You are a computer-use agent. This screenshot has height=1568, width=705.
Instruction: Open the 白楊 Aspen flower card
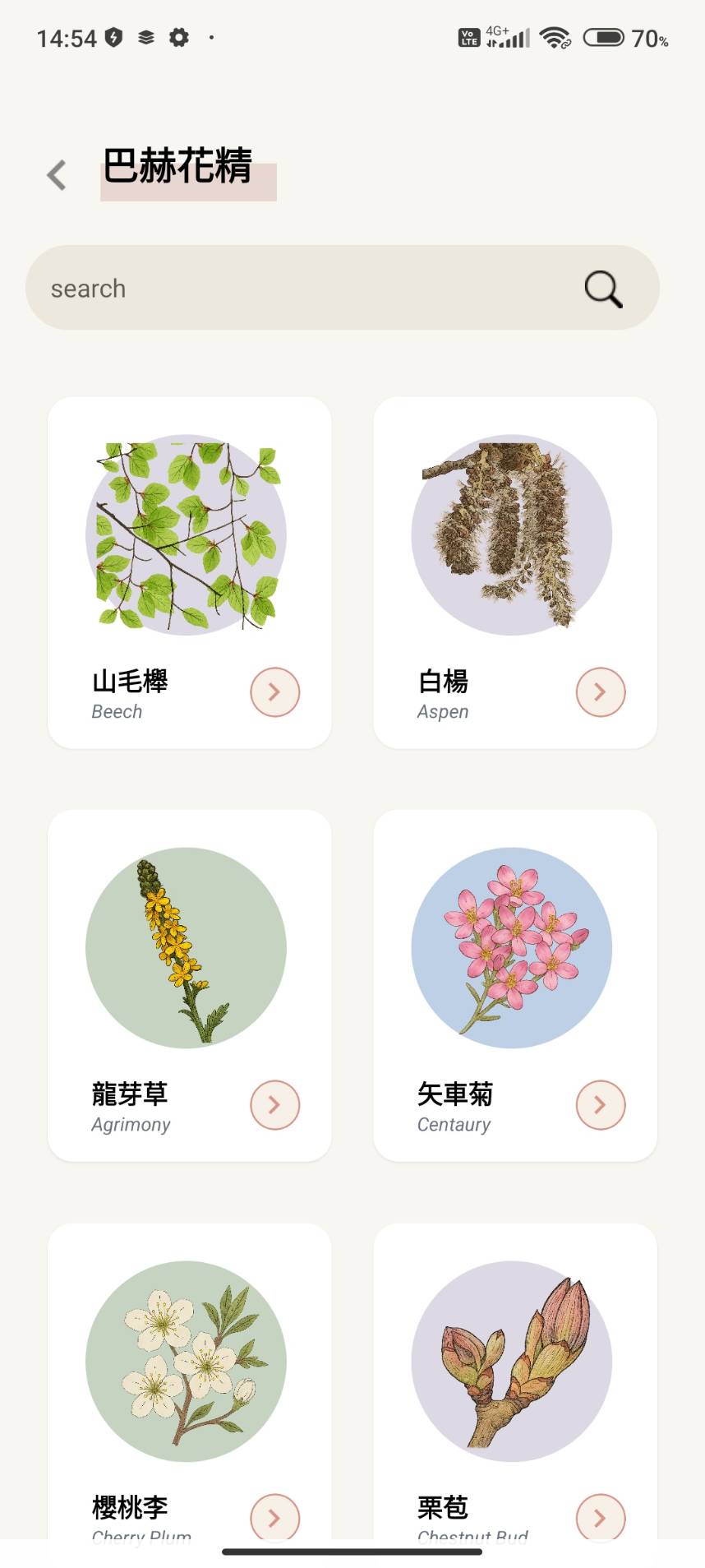coord(515,573)
